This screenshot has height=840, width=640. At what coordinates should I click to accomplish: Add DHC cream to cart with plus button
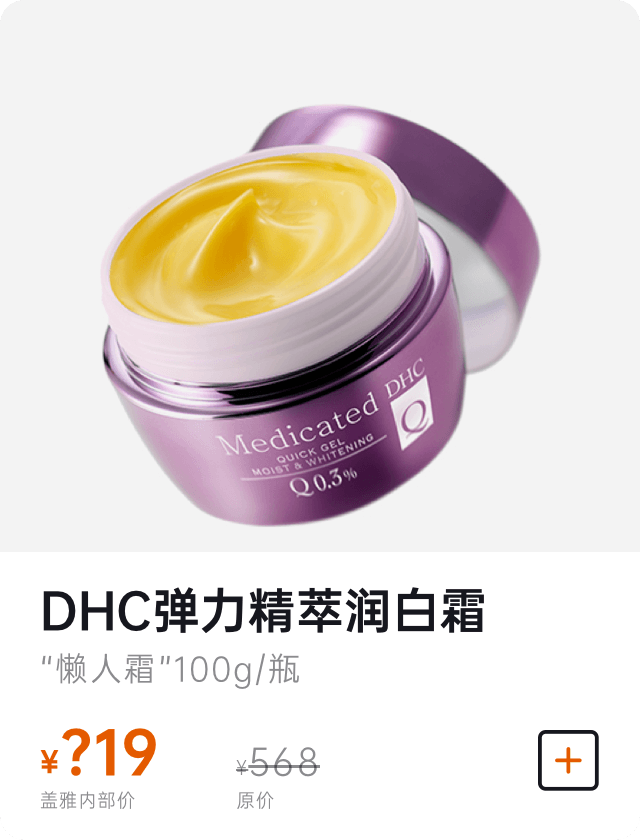tap(568, 761)
